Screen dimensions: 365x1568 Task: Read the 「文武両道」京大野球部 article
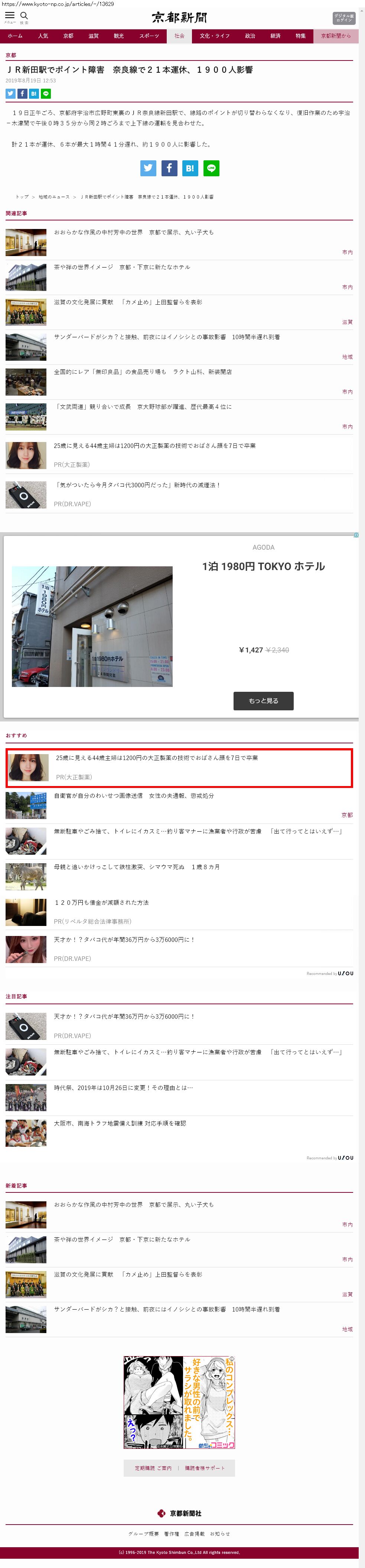[x=143, y=407]
